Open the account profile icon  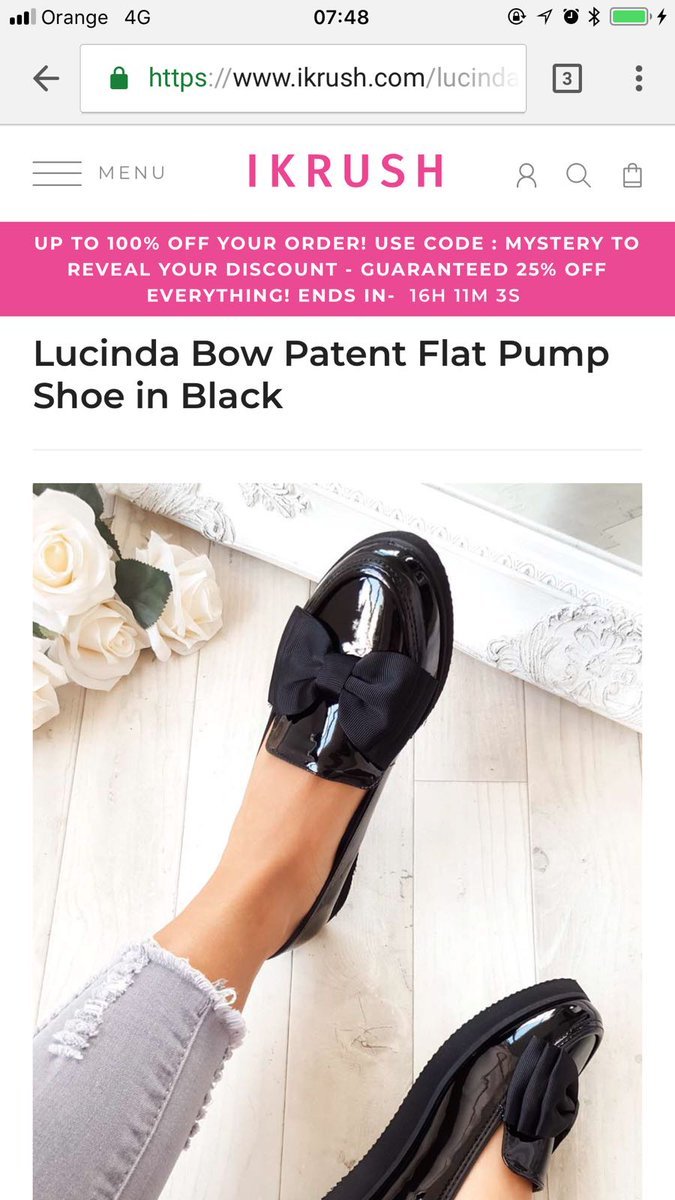pos(526,176)
